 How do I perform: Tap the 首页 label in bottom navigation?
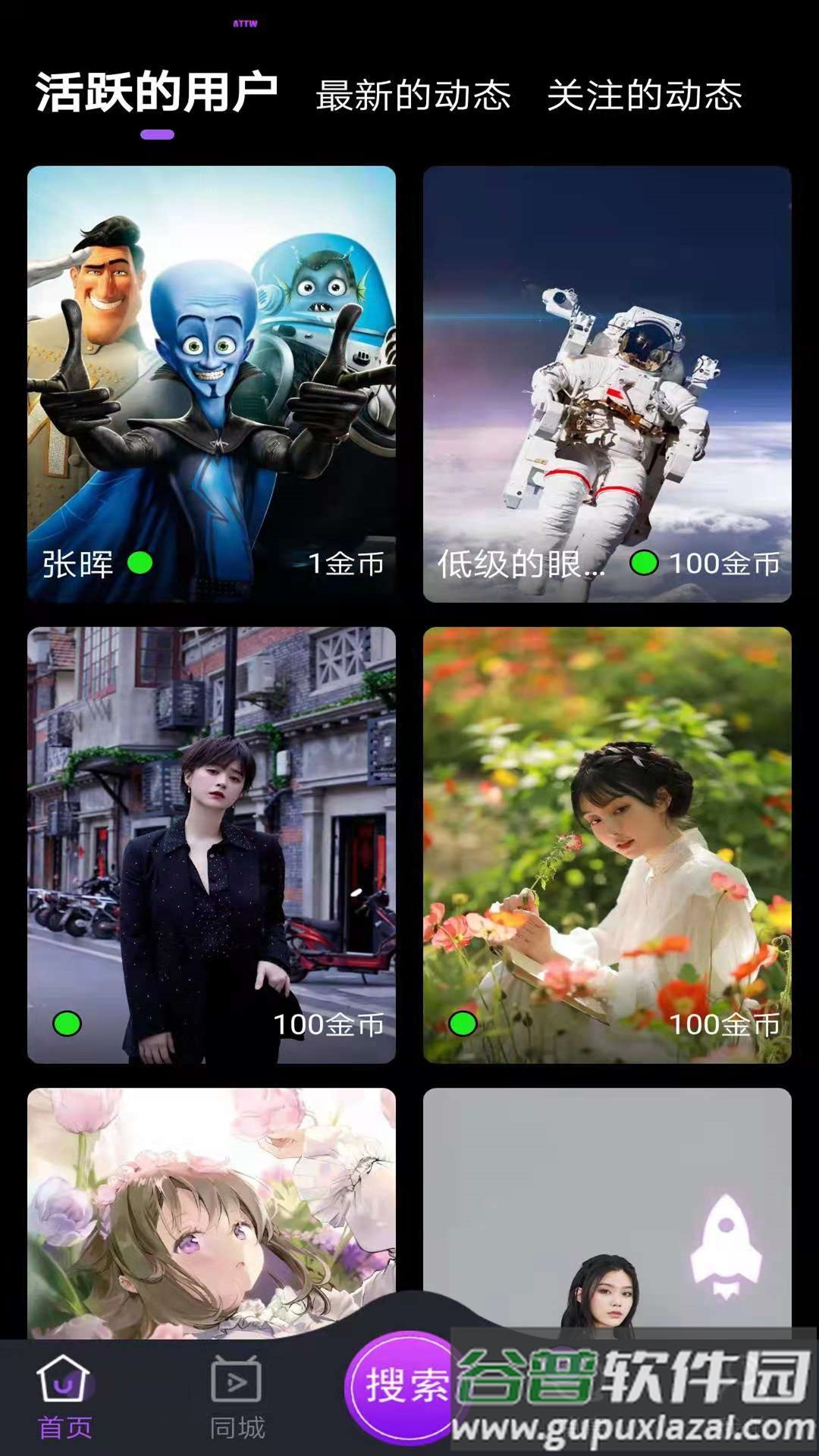[x=64, y=1426]
